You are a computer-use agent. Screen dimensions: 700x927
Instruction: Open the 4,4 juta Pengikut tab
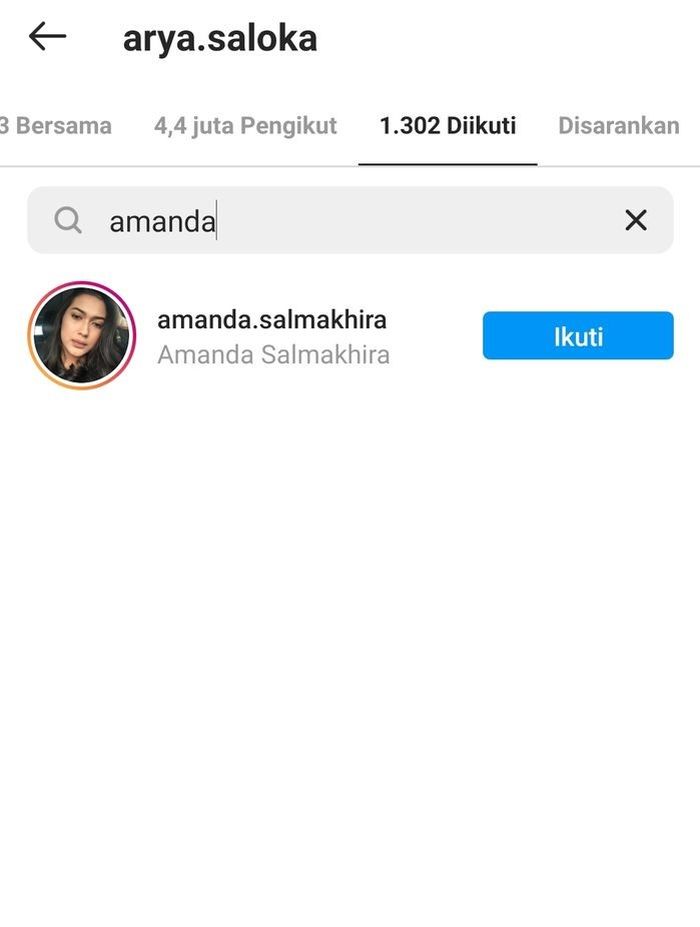pos(245,126)
